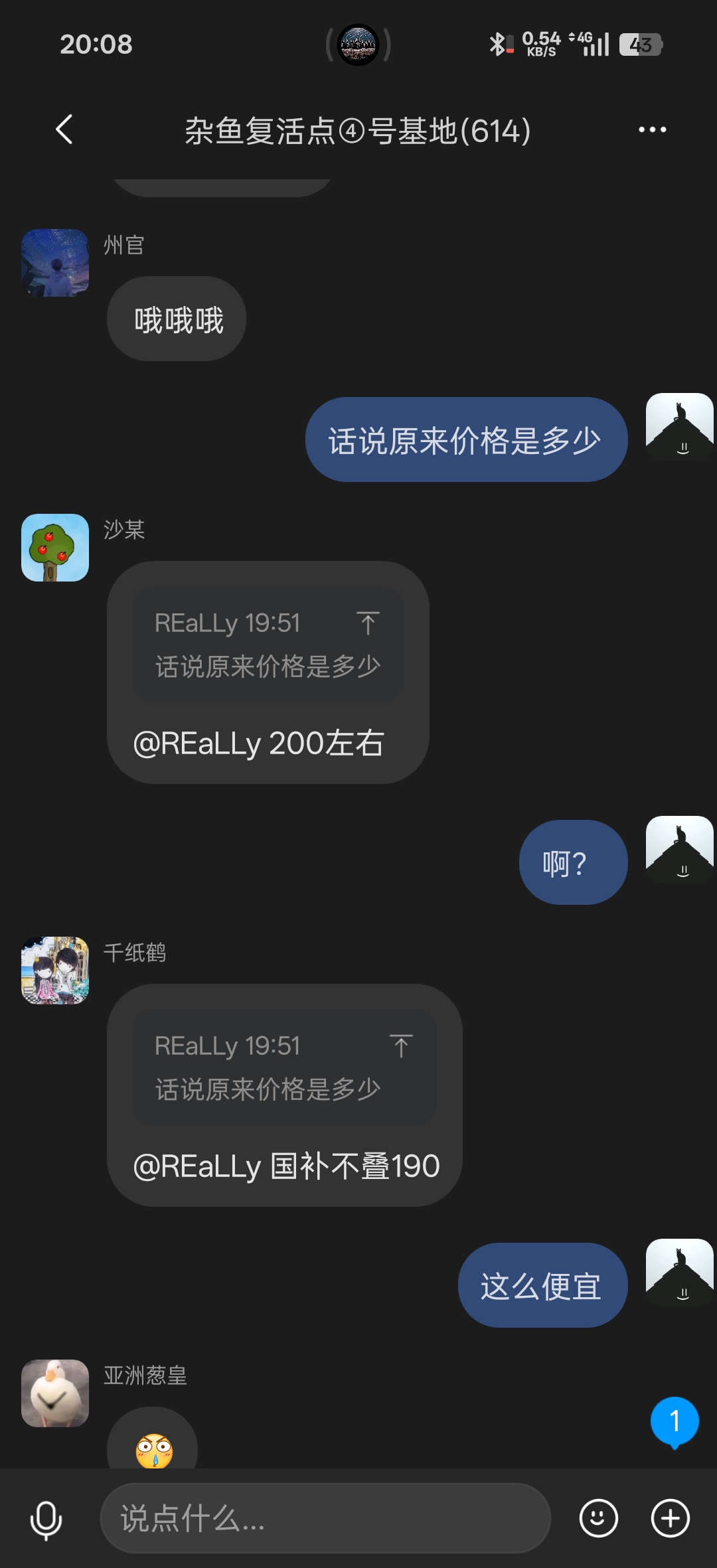
Task: Focus the 说点什么 message input field
Action: pyautogui.click(x=325, y=1518)
